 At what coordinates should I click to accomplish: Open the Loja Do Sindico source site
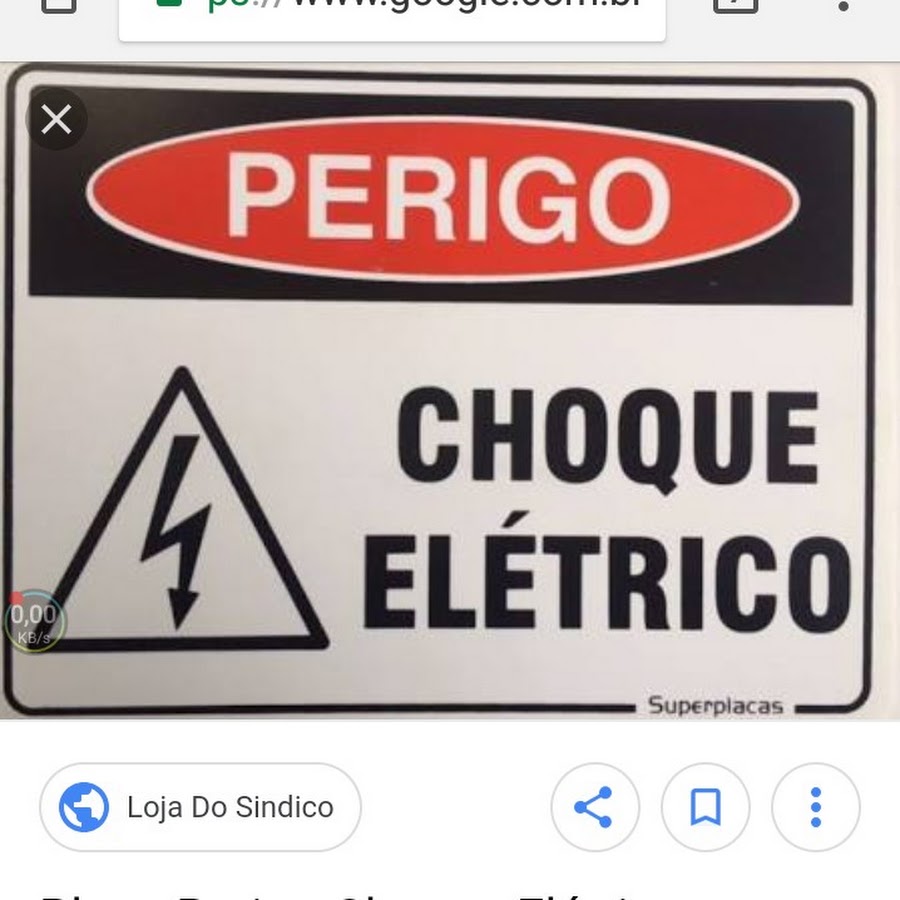coord(200,808)
